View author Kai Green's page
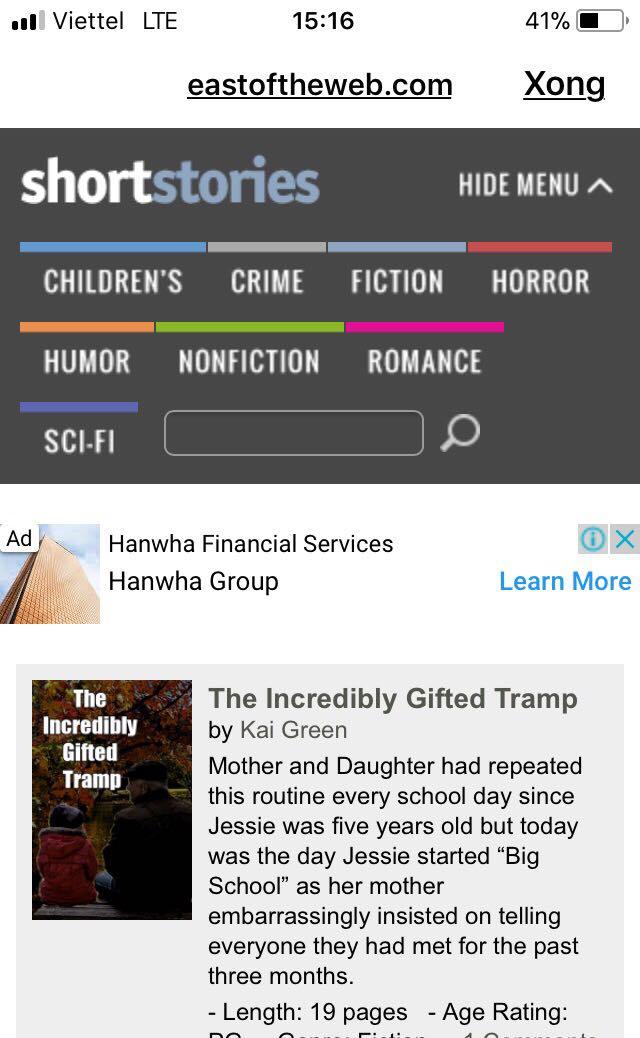640x1038 pixels. pos(293,730)
